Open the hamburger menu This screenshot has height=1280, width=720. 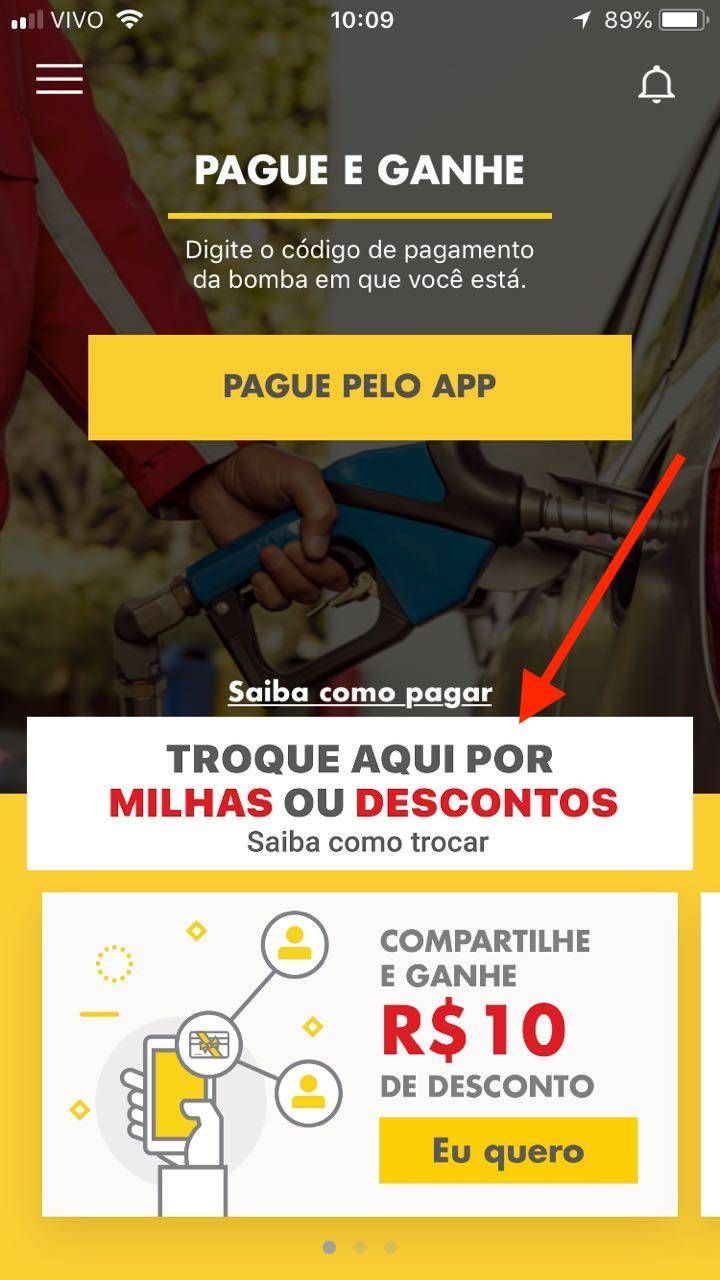60,79
